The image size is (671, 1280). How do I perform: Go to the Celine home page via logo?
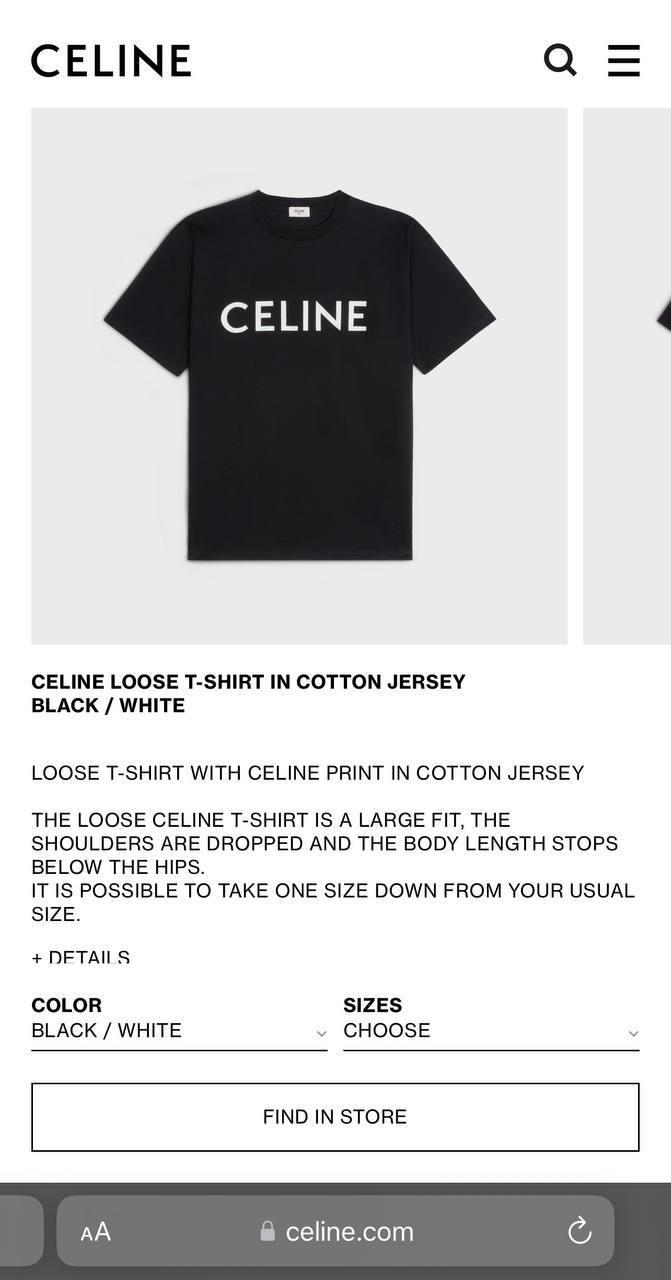(x=111, y=61)
